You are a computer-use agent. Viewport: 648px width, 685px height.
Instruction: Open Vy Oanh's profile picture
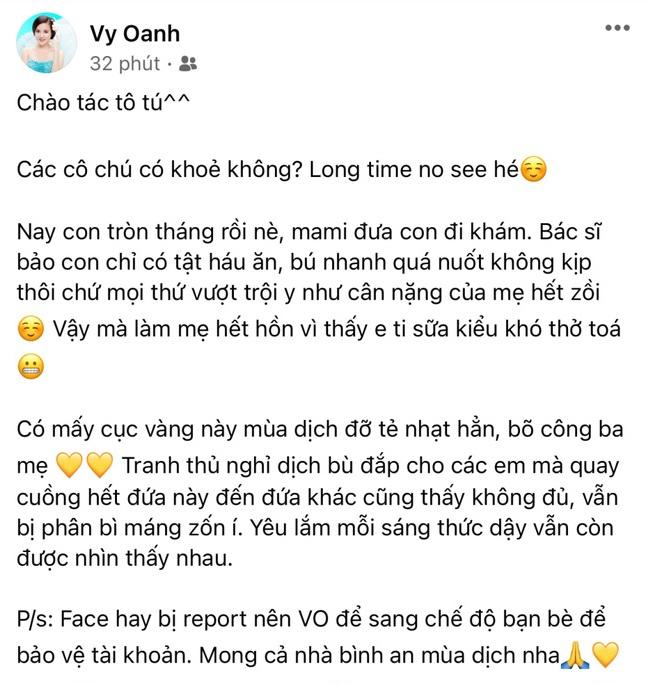46,44
